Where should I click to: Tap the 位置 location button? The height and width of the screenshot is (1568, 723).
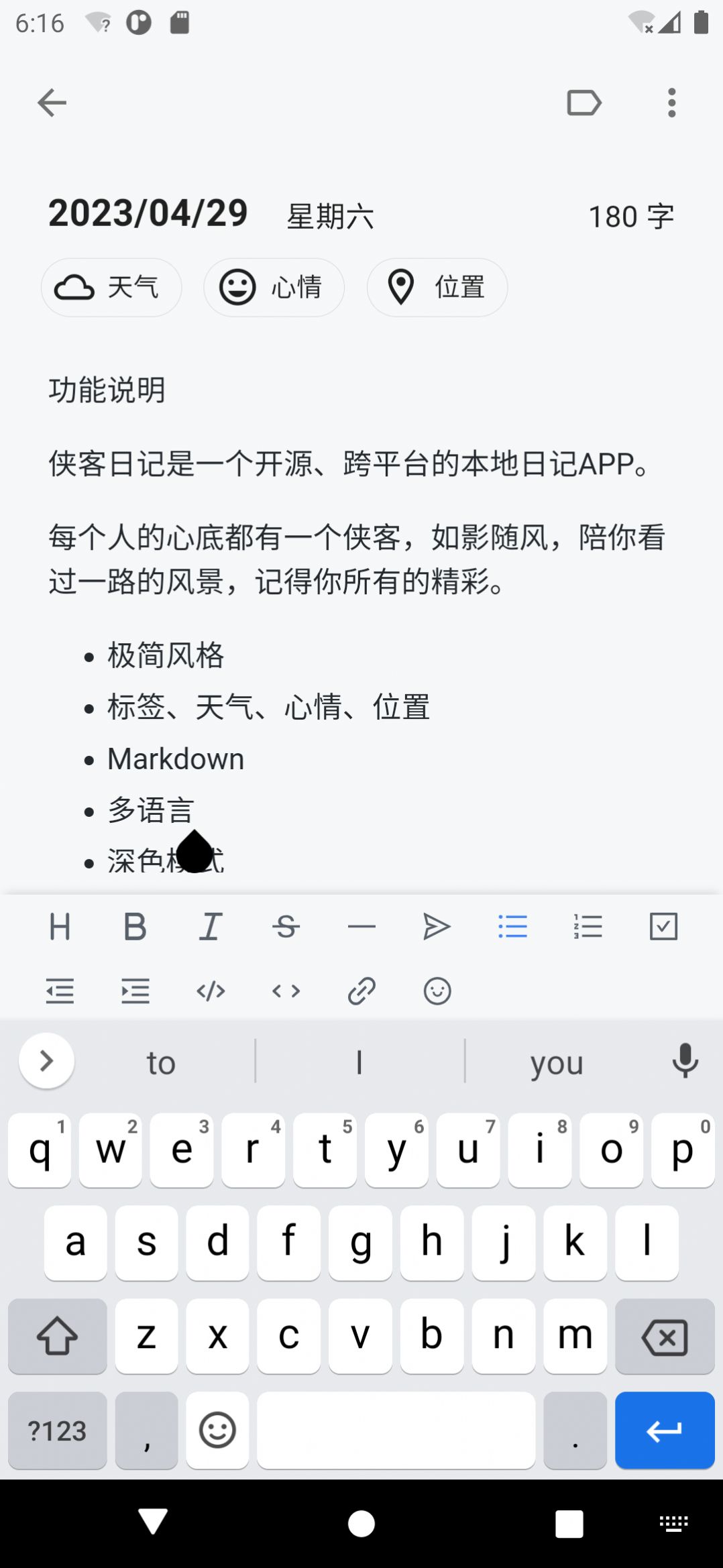click(437, 287)
